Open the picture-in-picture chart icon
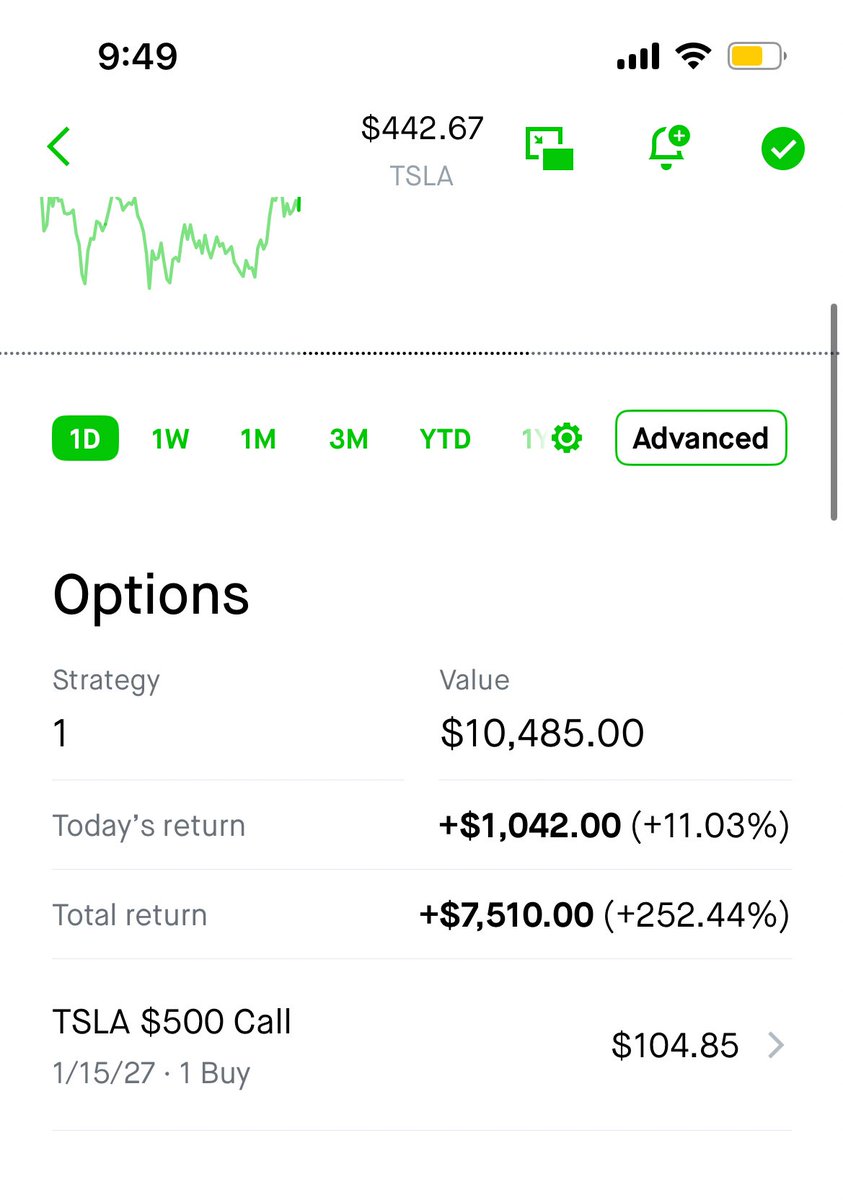The height and width of the screenshot is (1200, 843). point(549,149)
